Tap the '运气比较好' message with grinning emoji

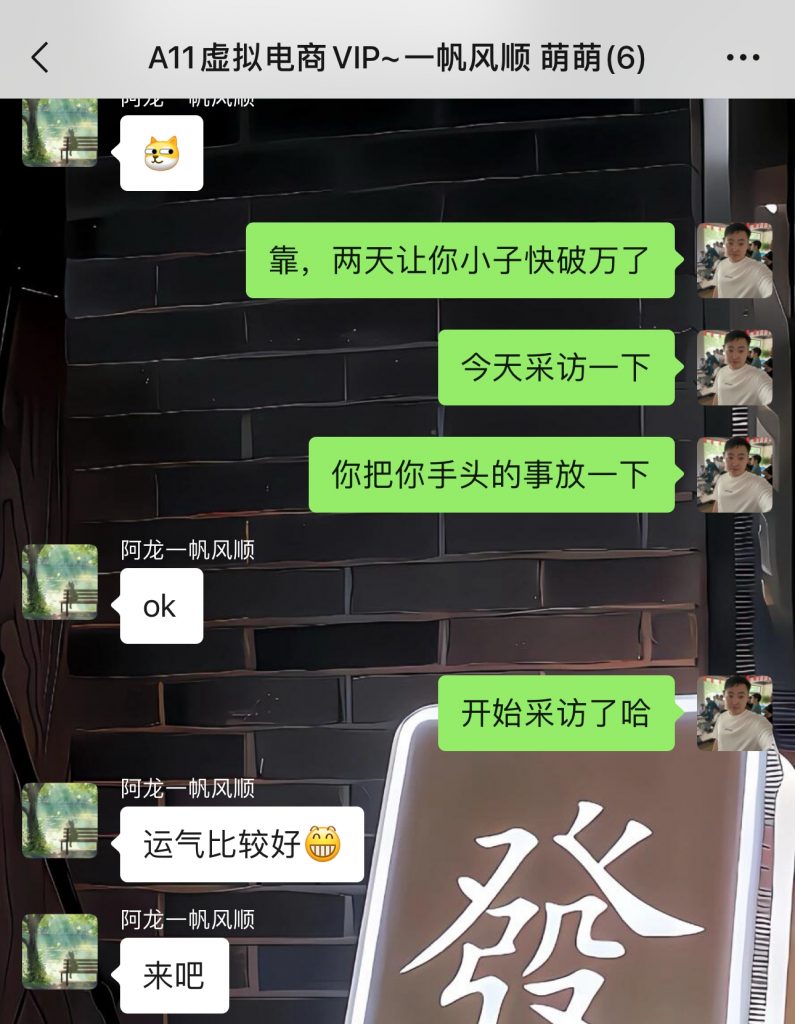point(240,842)
